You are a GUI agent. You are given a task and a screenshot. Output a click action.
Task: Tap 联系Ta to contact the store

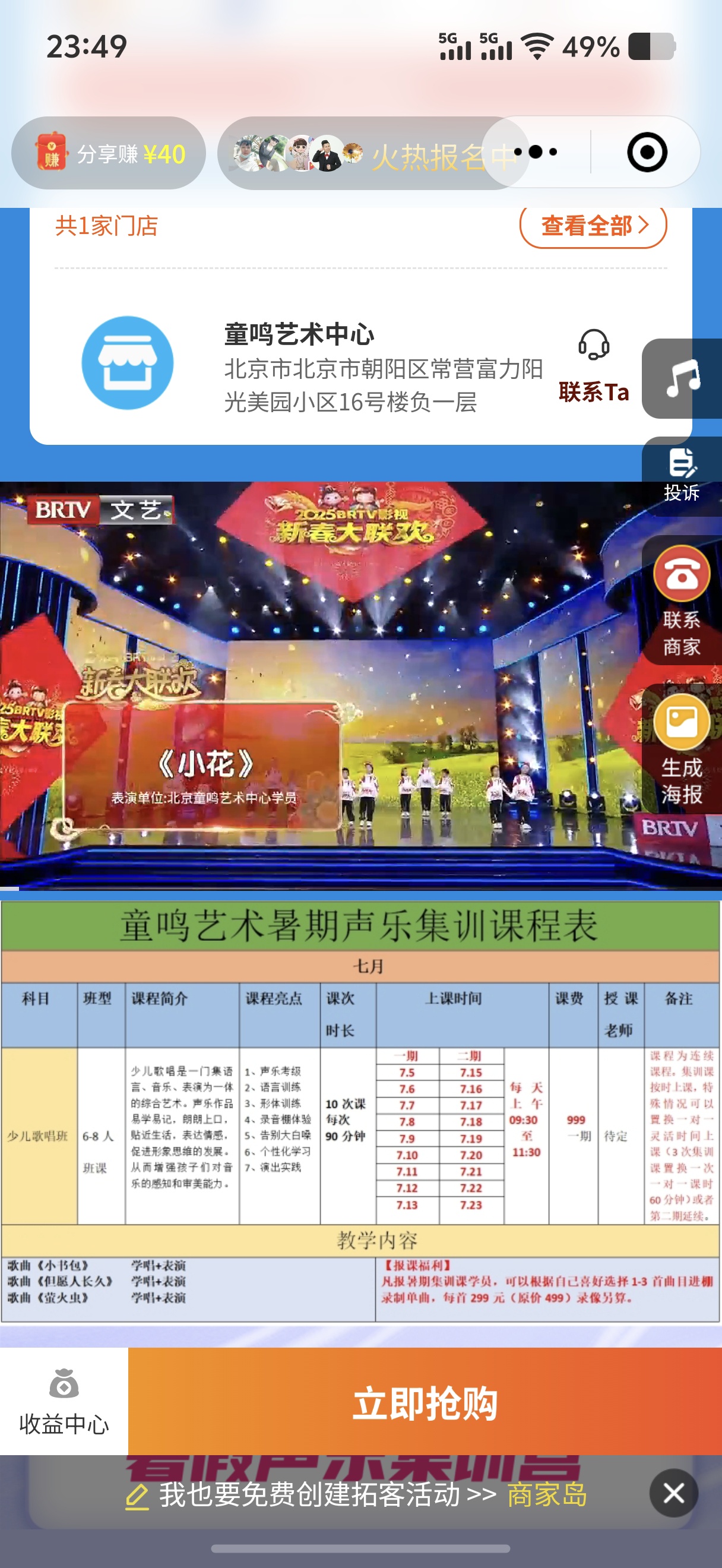click(x=593, y=368)
